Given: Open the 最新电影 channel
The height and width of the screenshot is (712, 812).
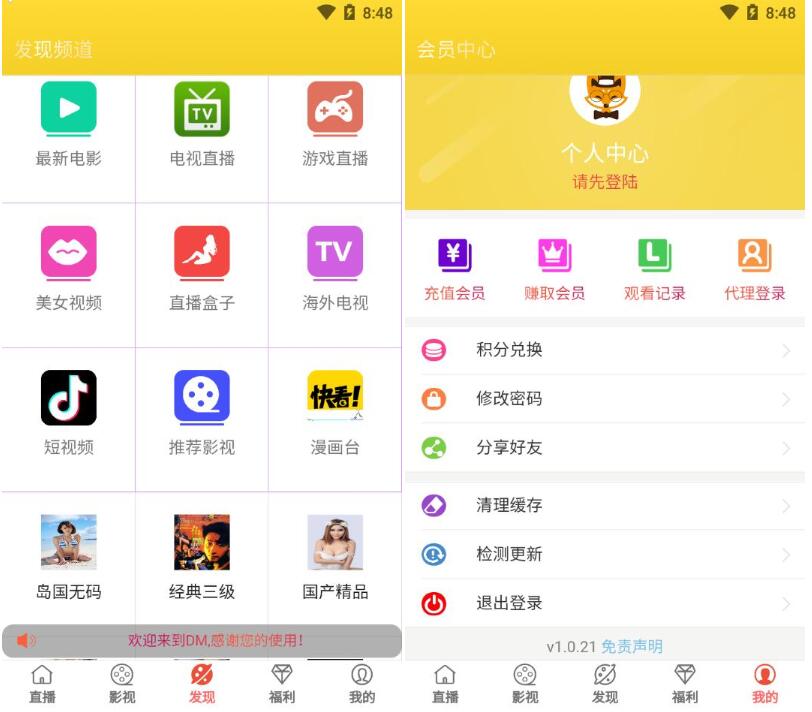Looking at the screenshot, I should pyautogui.click(x=68, y=125).
